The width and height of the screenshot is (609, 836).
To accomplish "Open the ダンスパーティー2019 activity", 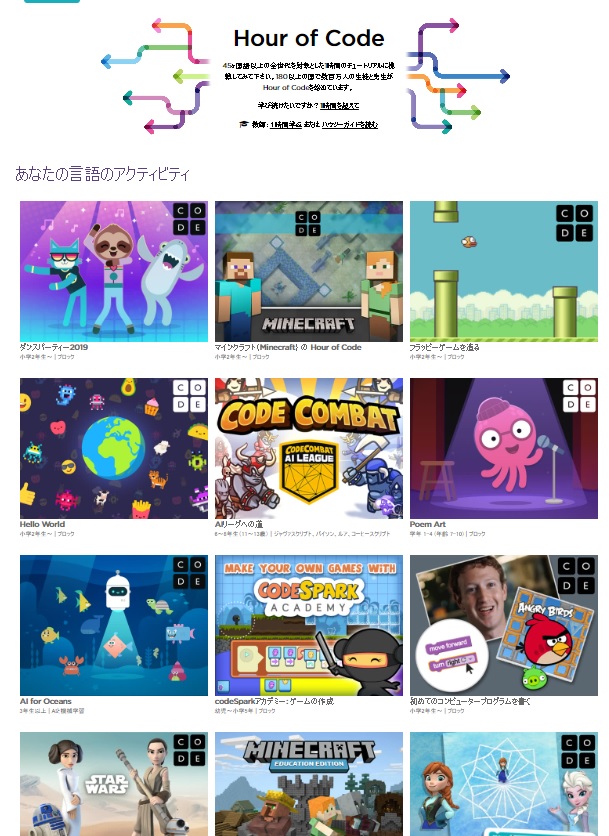I will pyautogui.click(x=113, y=271).
